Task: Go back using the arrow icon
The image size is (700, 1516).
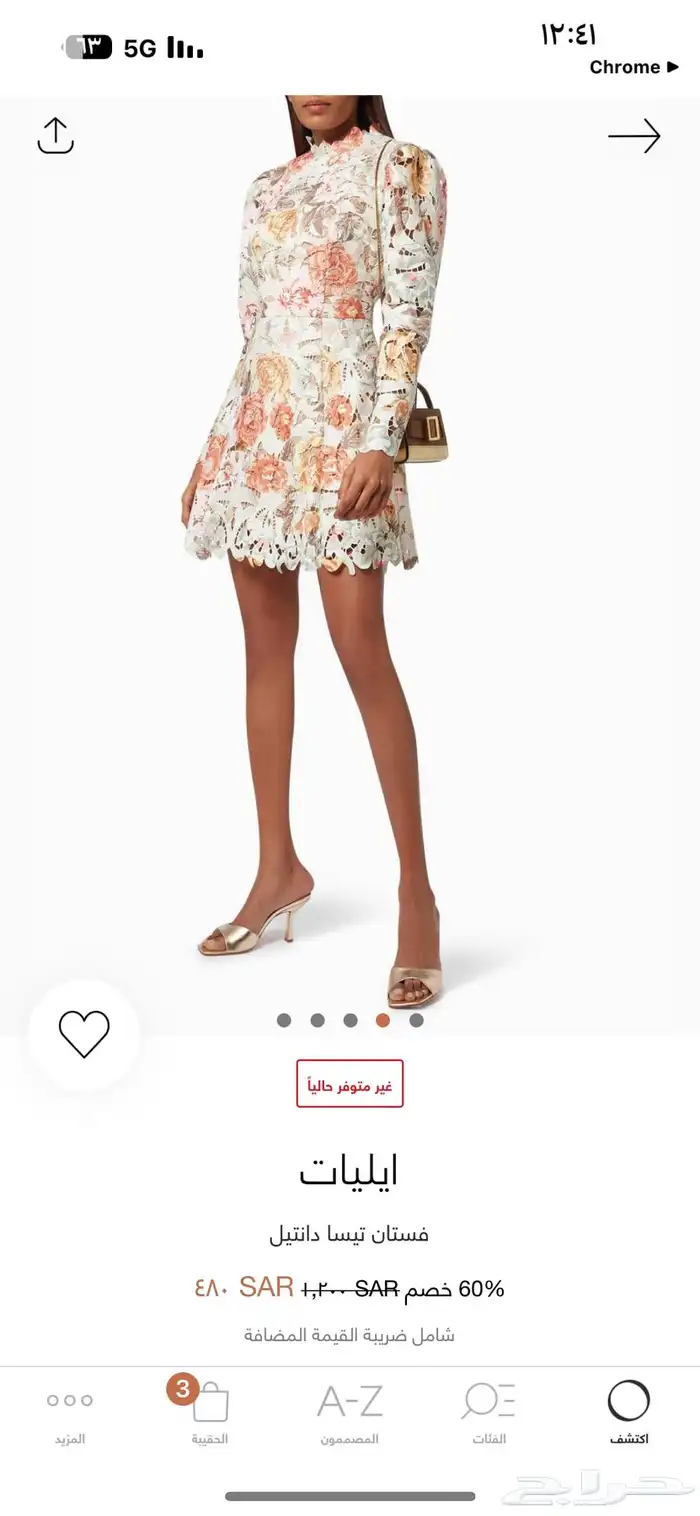Action: point(634,136)
